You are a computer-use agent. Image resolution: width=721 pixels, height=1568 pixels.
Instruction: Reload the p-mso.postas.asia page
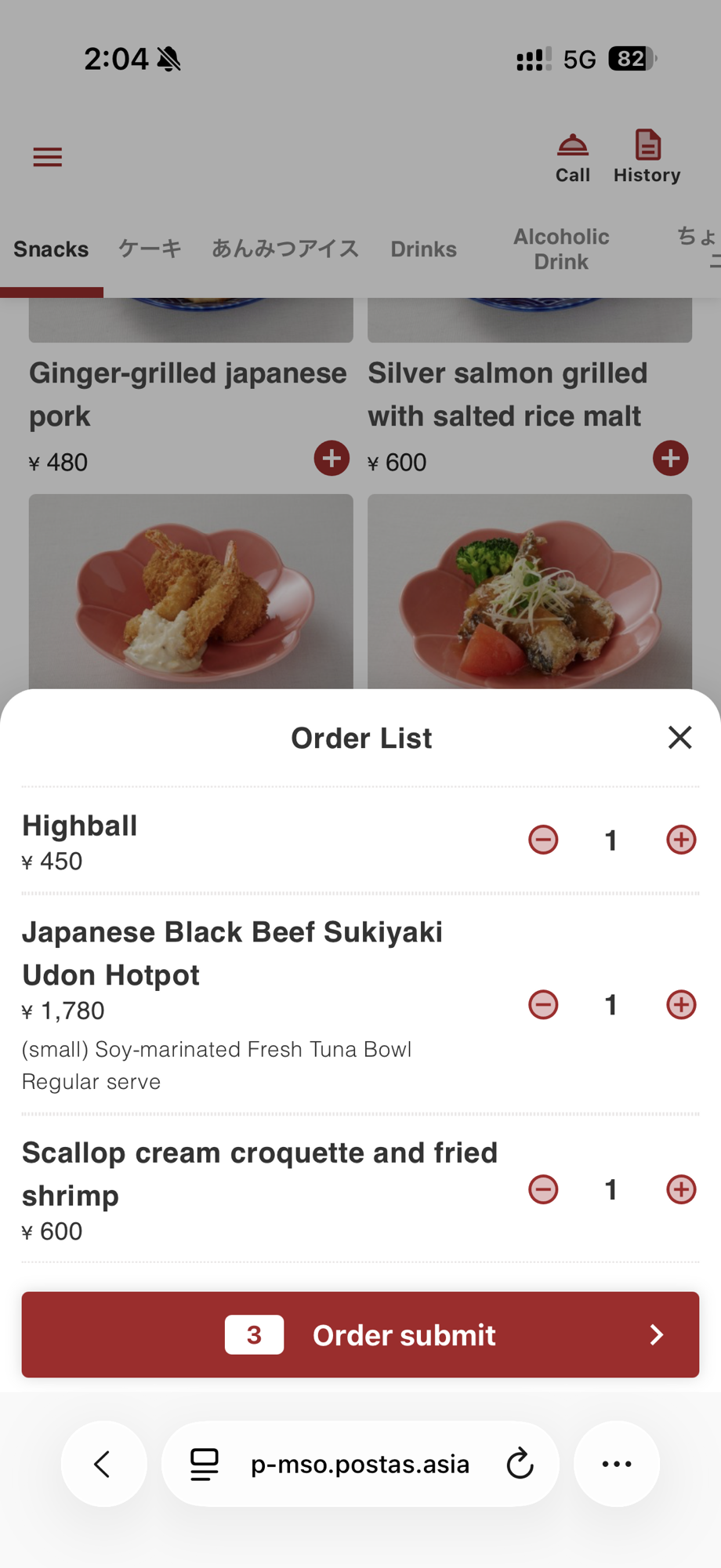(x=520, y=1464)
